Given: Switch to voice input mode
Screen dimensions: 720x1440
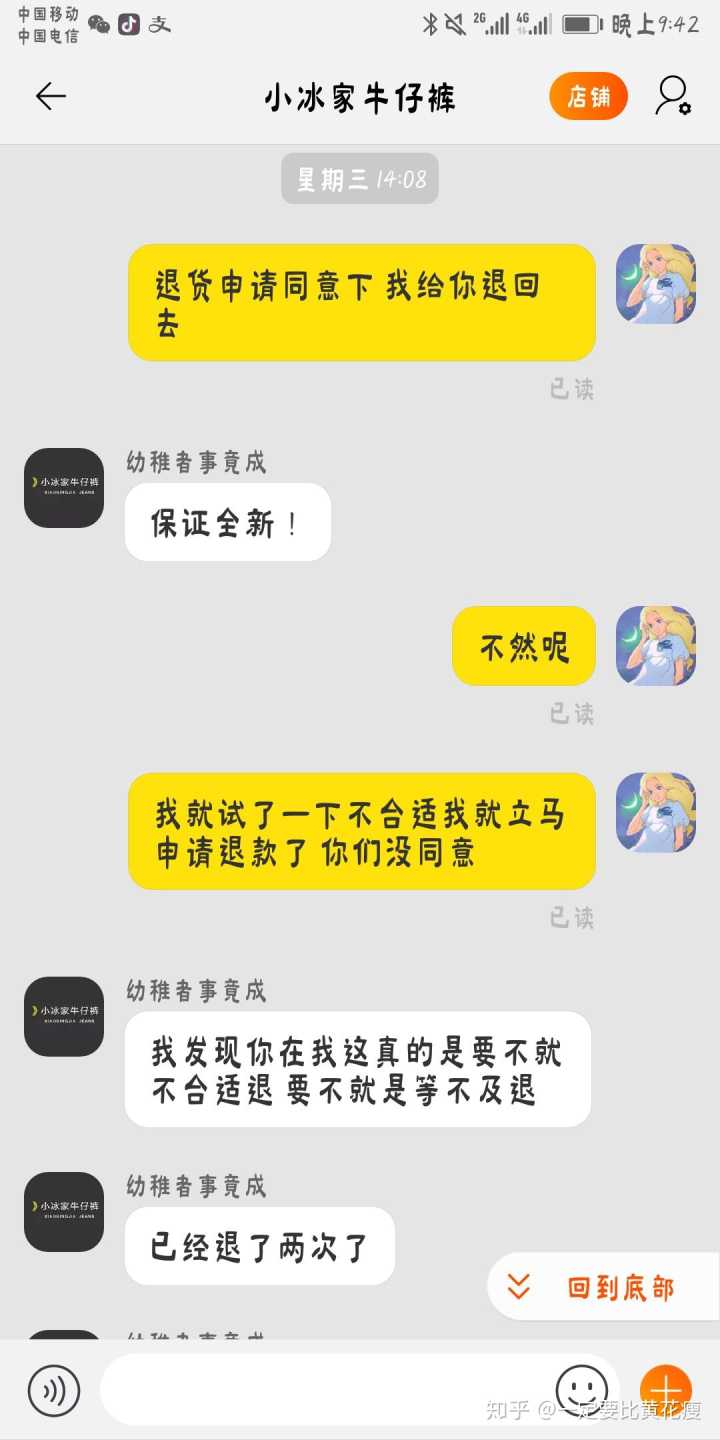Looking at the screenshot, I should pyautogui.click(x=53, y=1390).
